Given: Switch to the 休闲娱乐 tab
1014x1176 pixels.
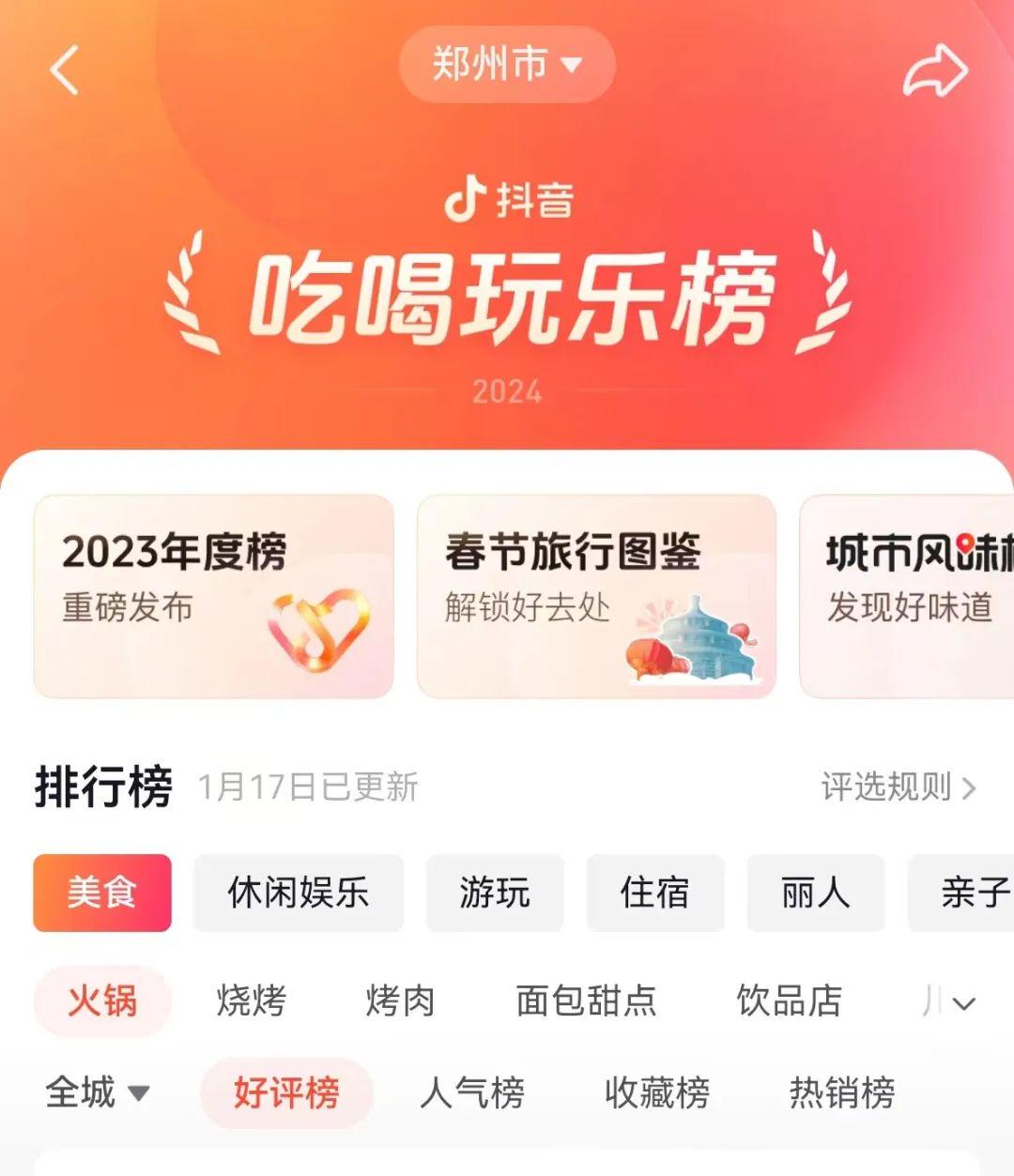Looking at the screenshot, I should pos(299,893).
